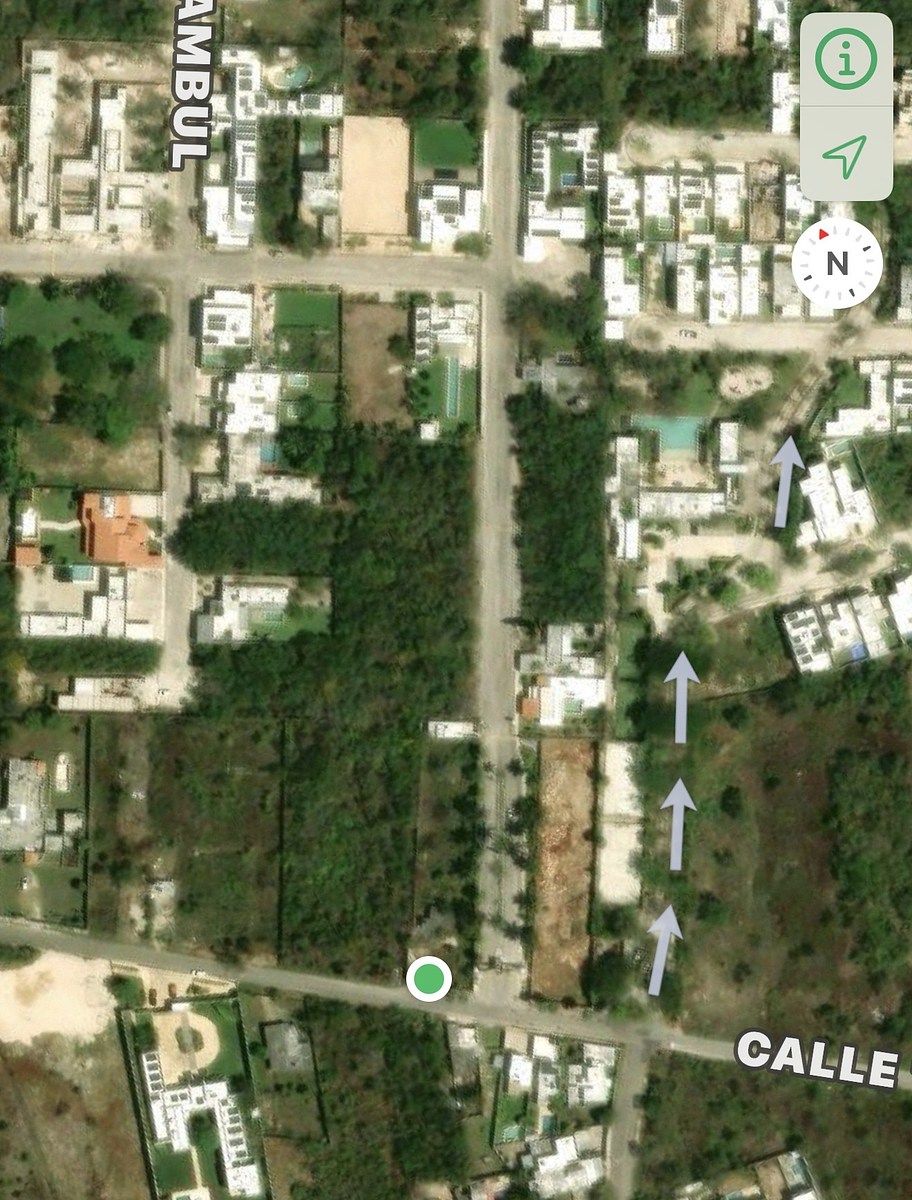
Task: Center map on current location
Action: point(845,155)
